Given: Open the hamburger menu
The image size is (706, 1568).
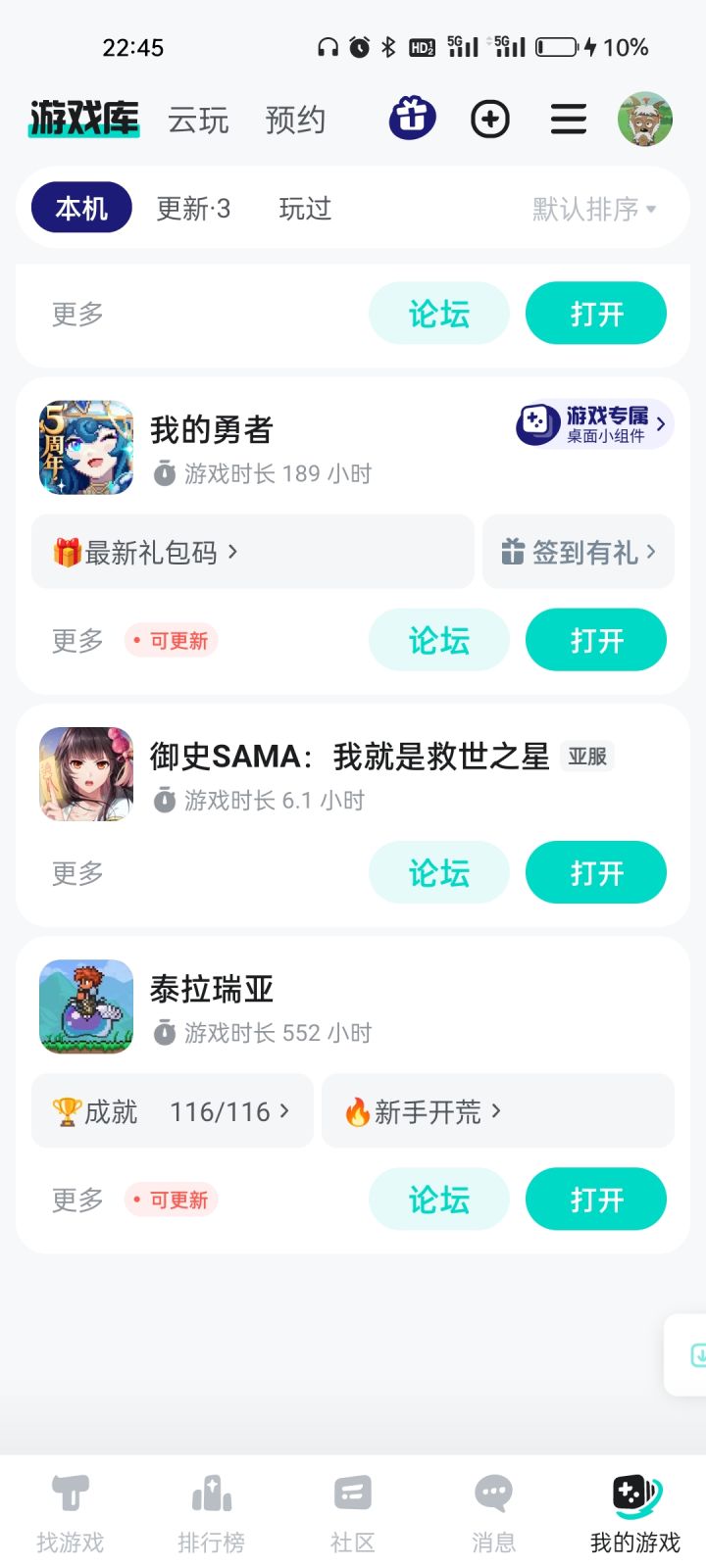Looking at the screenshot, I should [x=569, y=120].
